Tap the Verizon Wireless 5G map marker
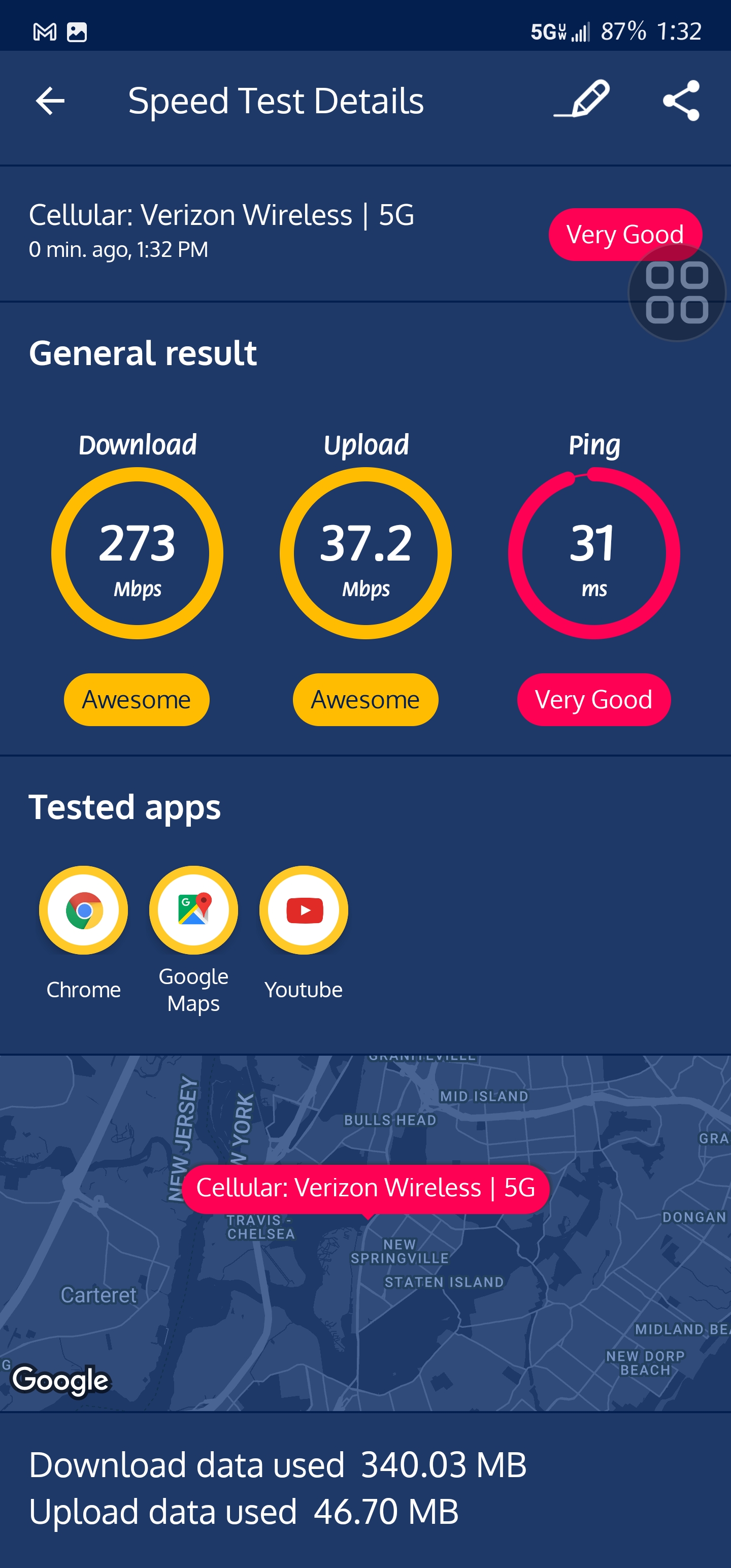The image size is (731, 1568). (366, 1188)
